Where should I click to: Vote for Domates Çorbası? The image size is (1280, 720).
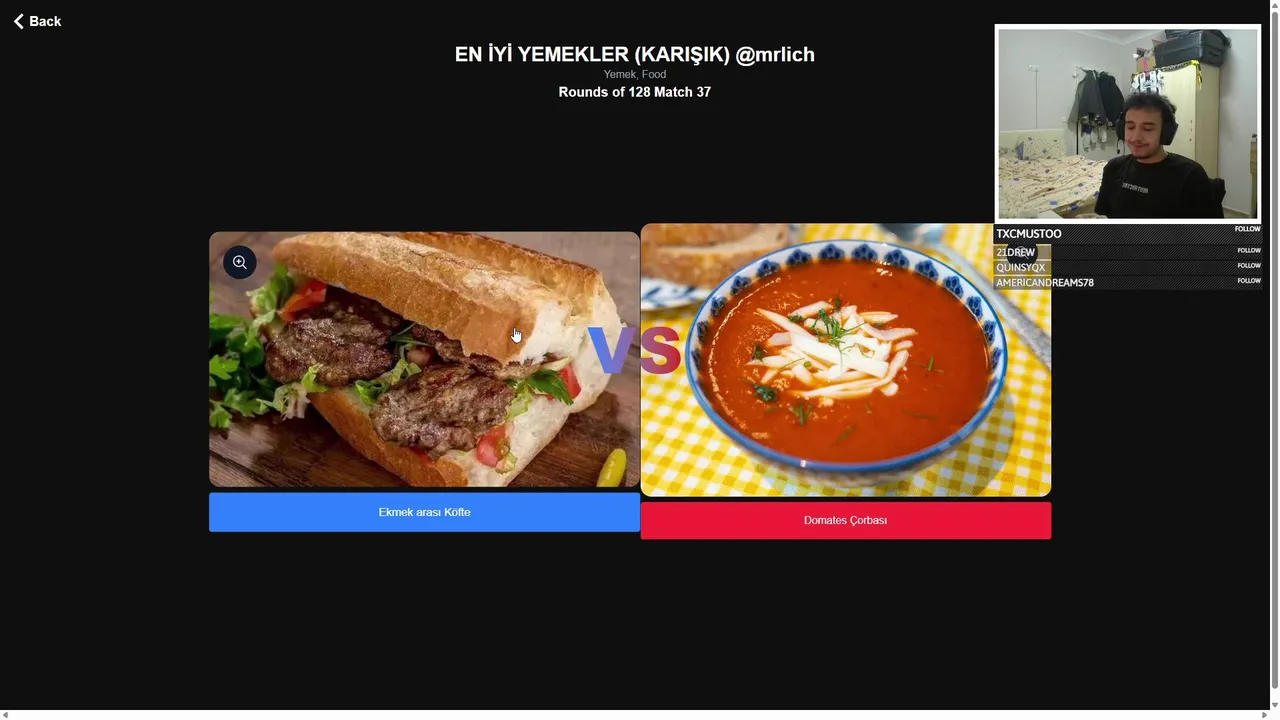(845, 520)
